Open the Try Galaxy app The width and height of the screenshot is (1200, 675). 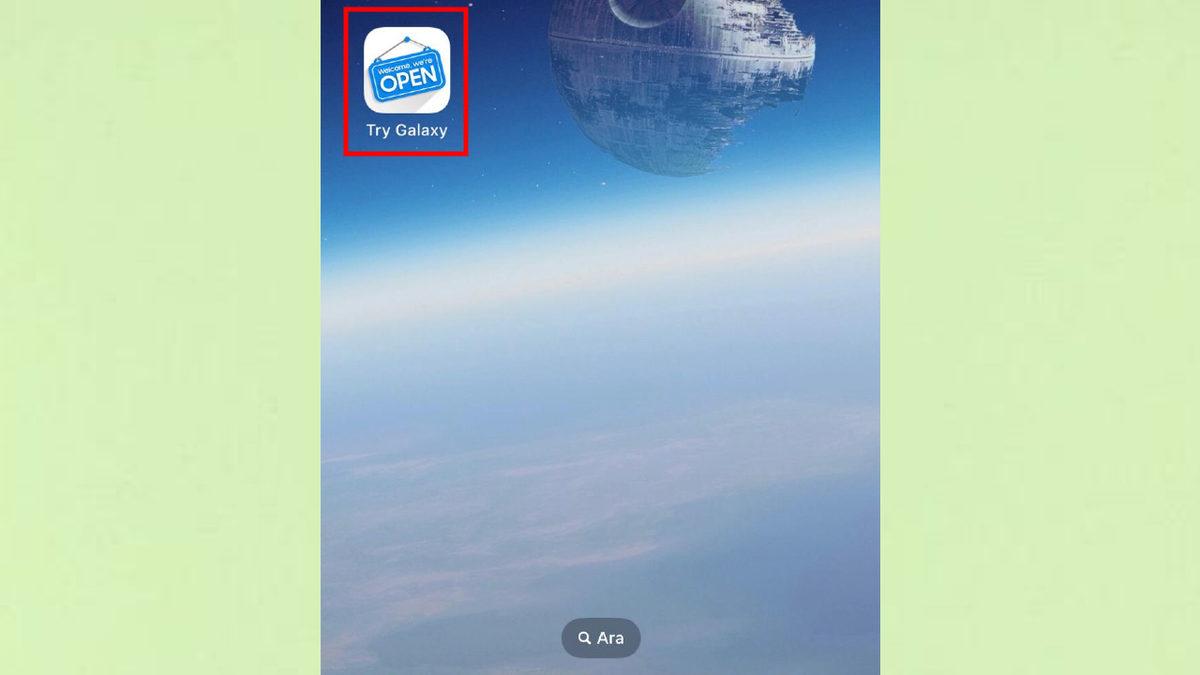[406, 70]
